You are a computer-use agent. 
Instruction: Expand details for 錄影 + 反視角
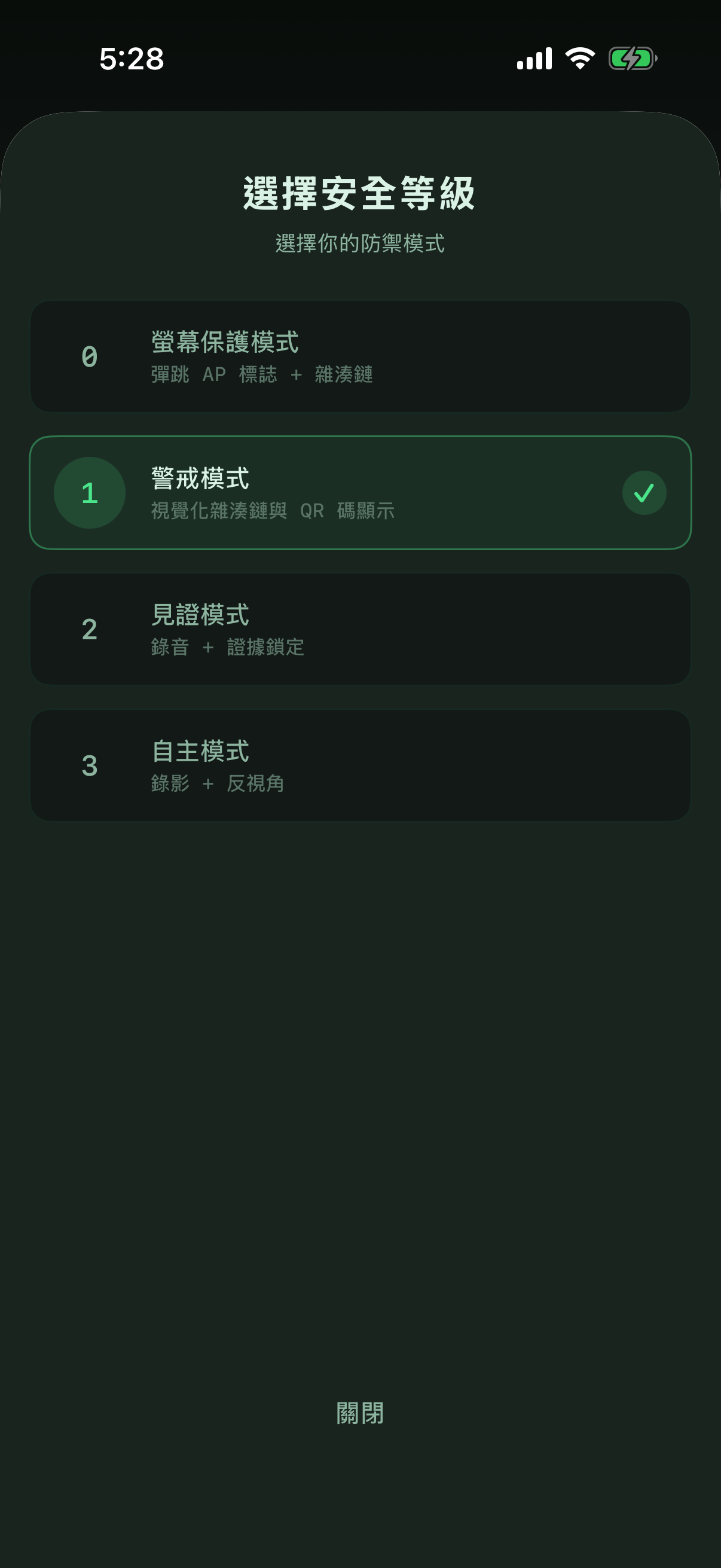click(x=219, y=784)
